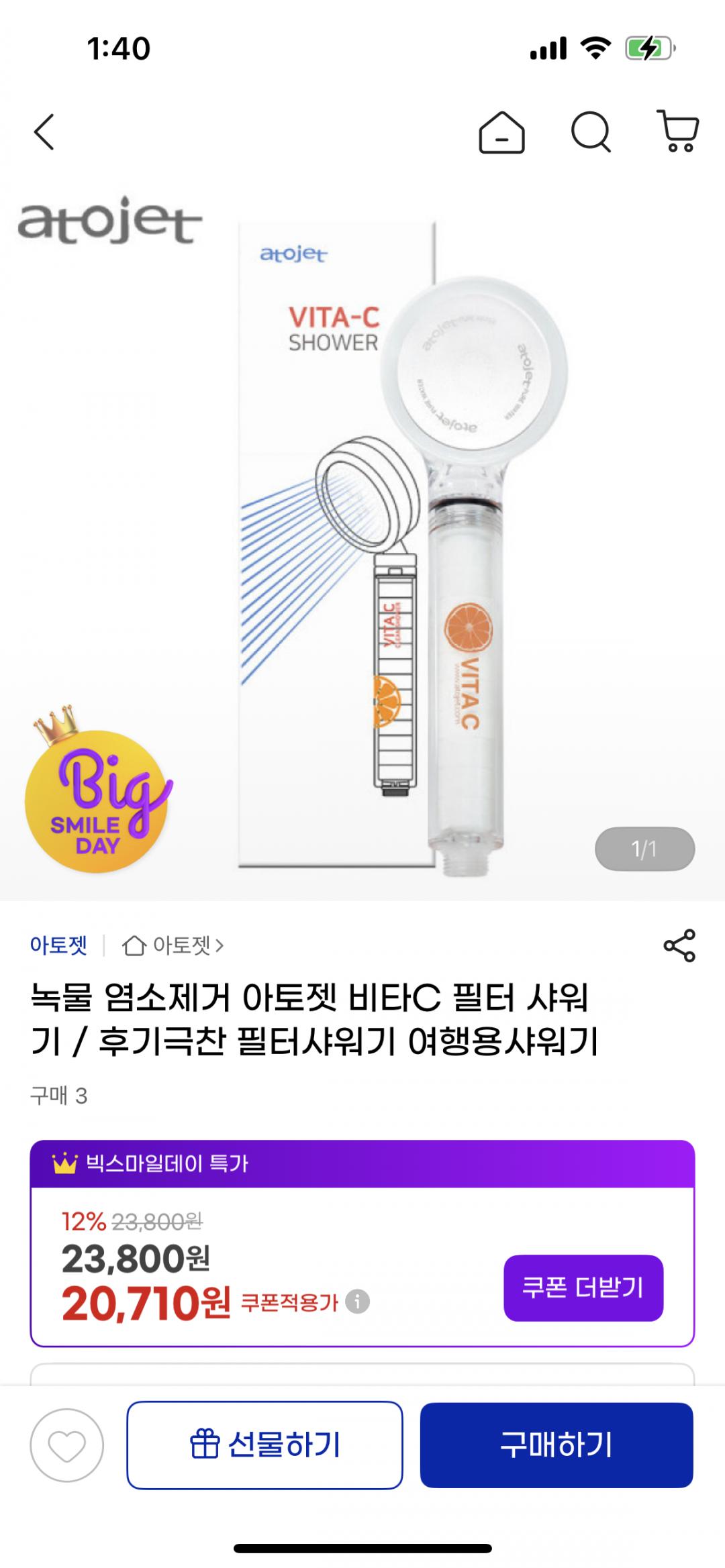Open the search magnifier icon
Image resolution: width=725 pixels, height=1568 pixels.
(591, 132)
